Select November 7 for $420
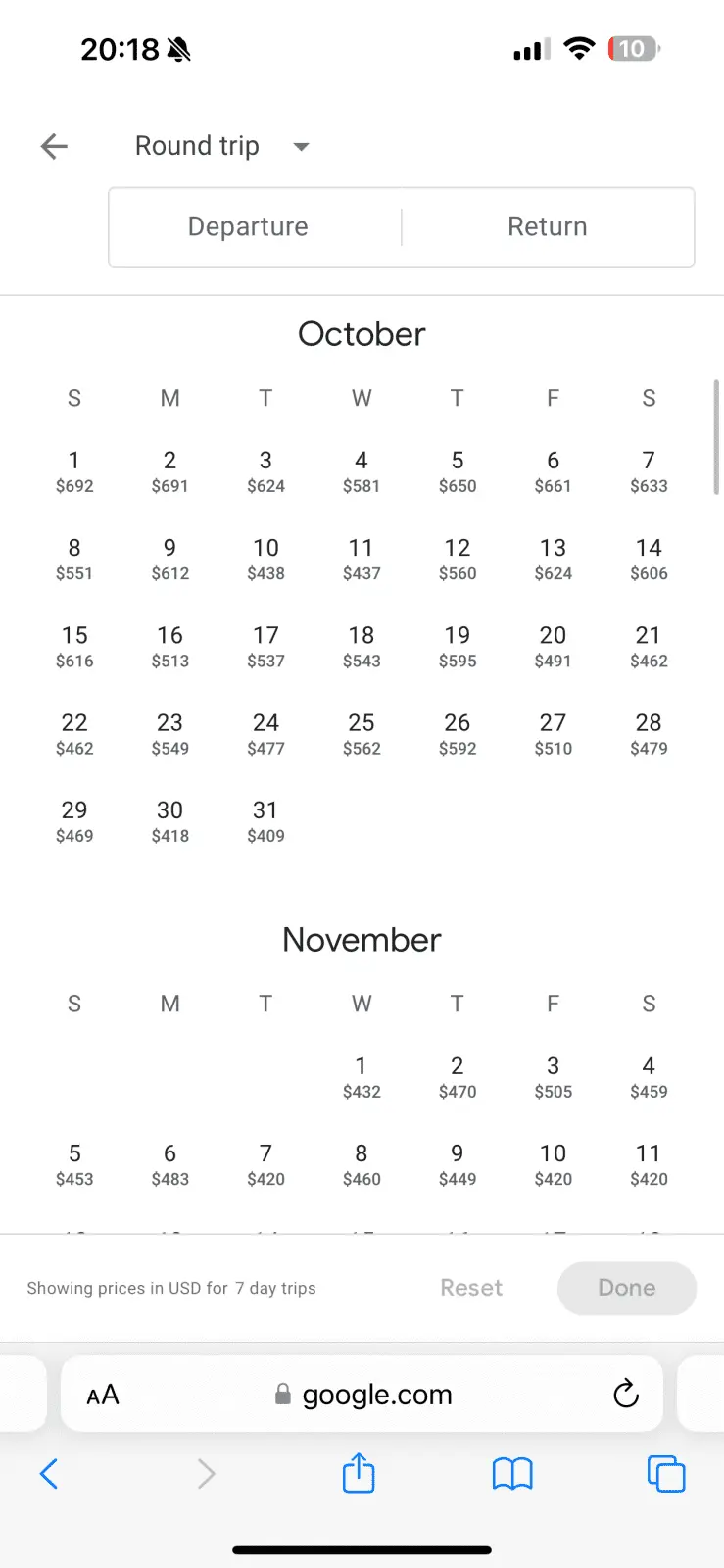The image size is (724, 1568). tap(265, 1164)
